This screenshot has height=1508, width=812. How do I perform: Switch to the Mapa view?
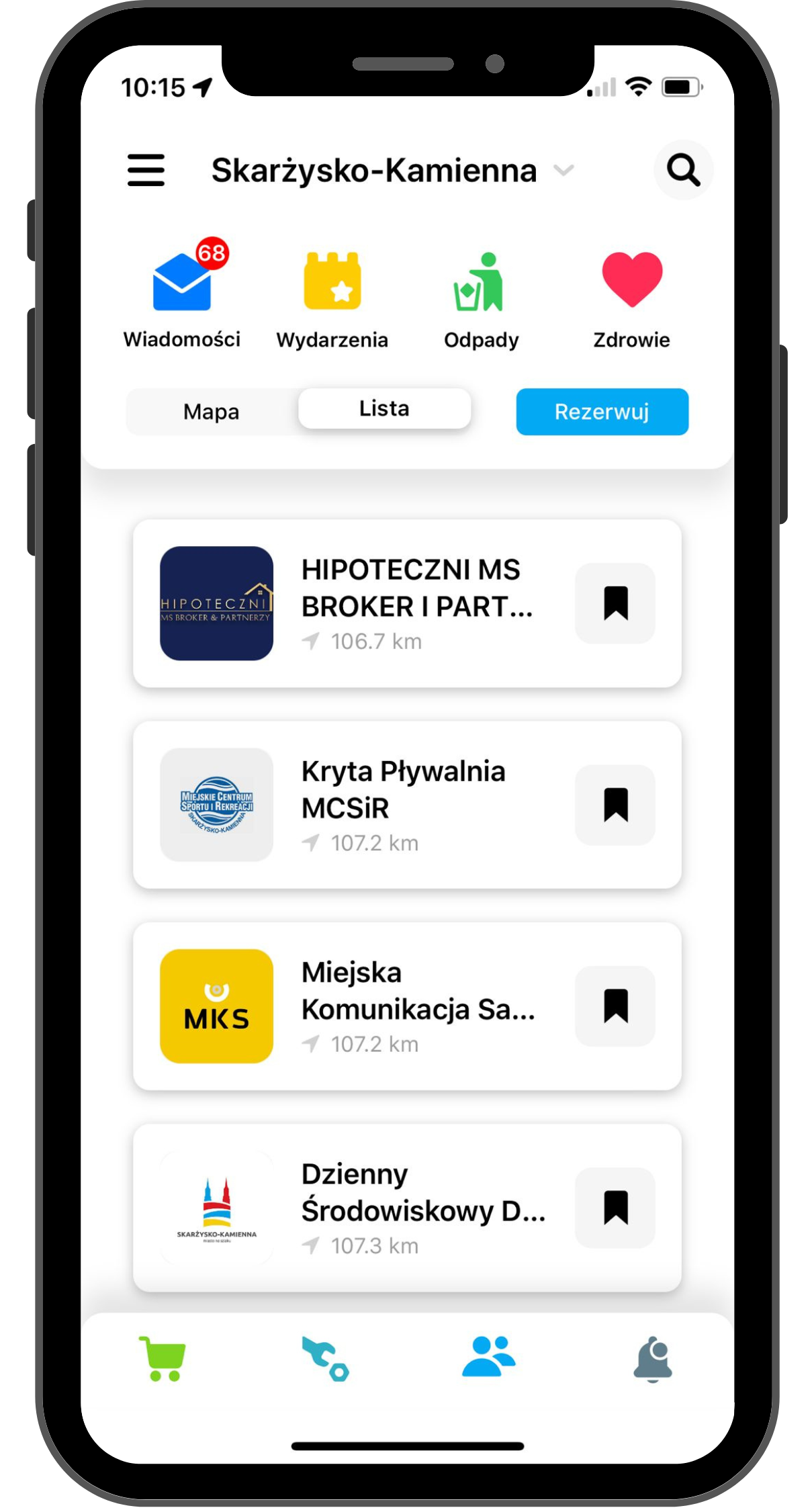pyautogui.click(x=212, y=412)
